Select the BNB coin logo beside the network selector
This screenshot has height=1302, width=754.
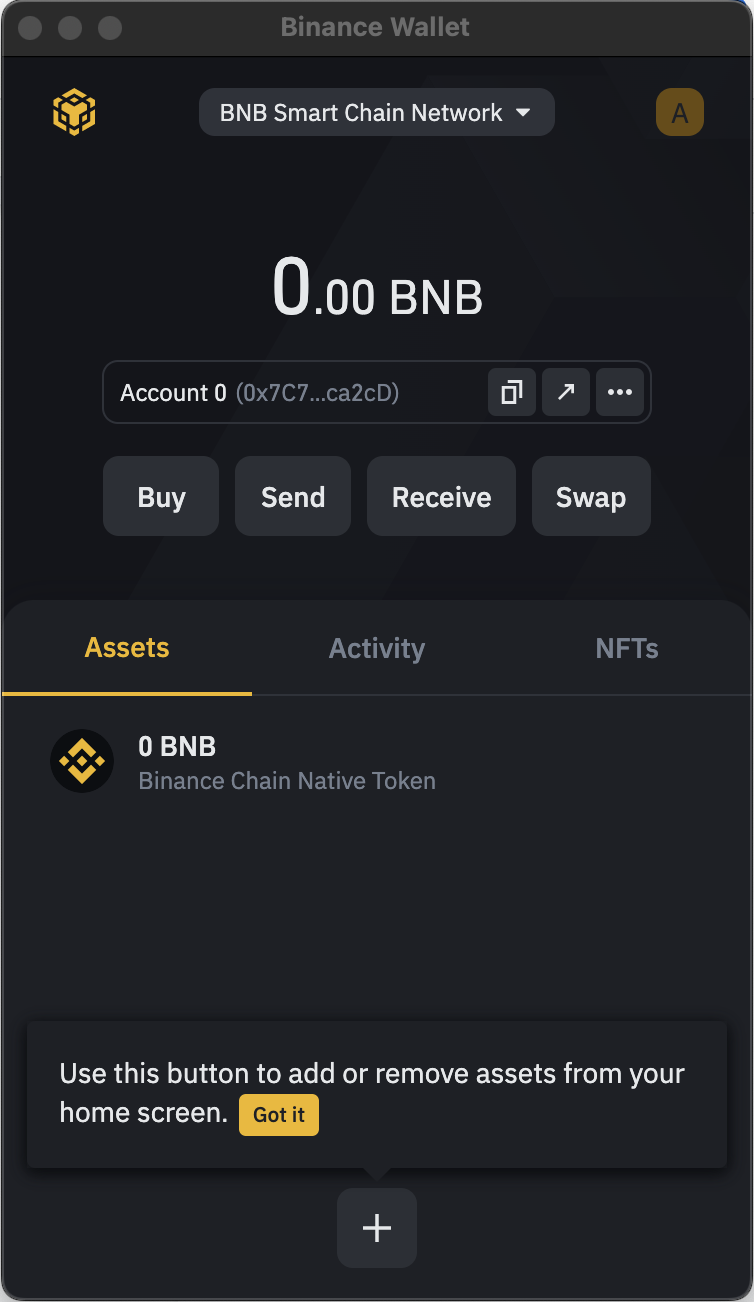(x=73, y=112)
